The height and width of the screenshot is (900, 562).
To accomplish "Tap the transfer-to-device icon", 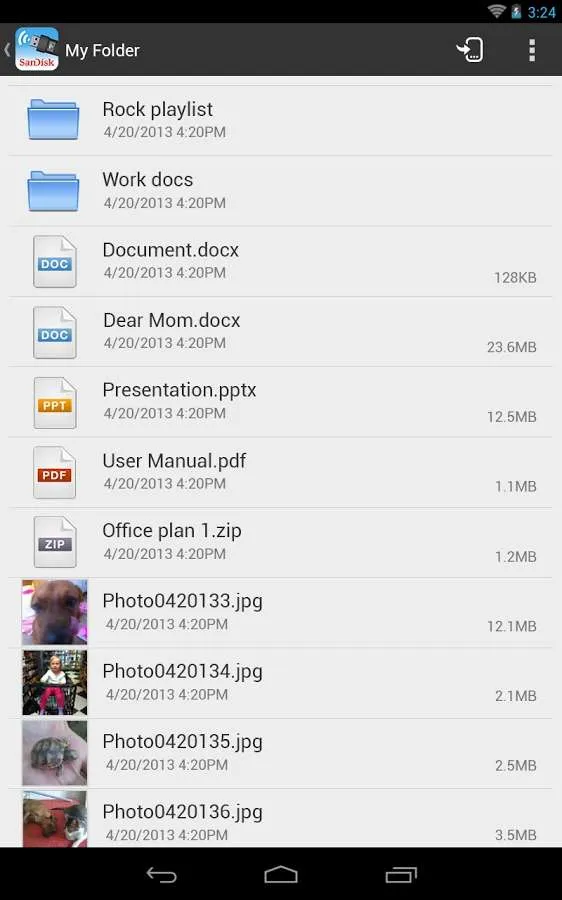I will click(x=470, y=50).
